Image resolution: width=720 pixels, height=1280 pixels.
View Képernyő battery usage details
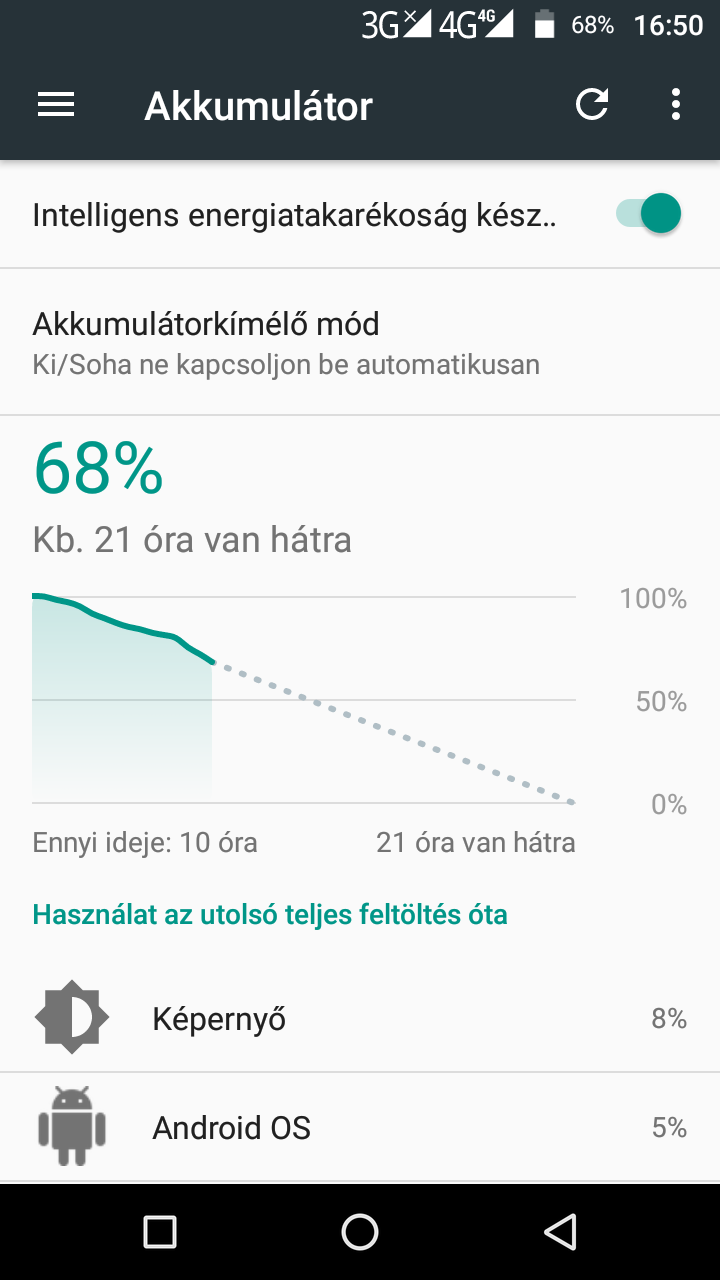coord(360,1018)
